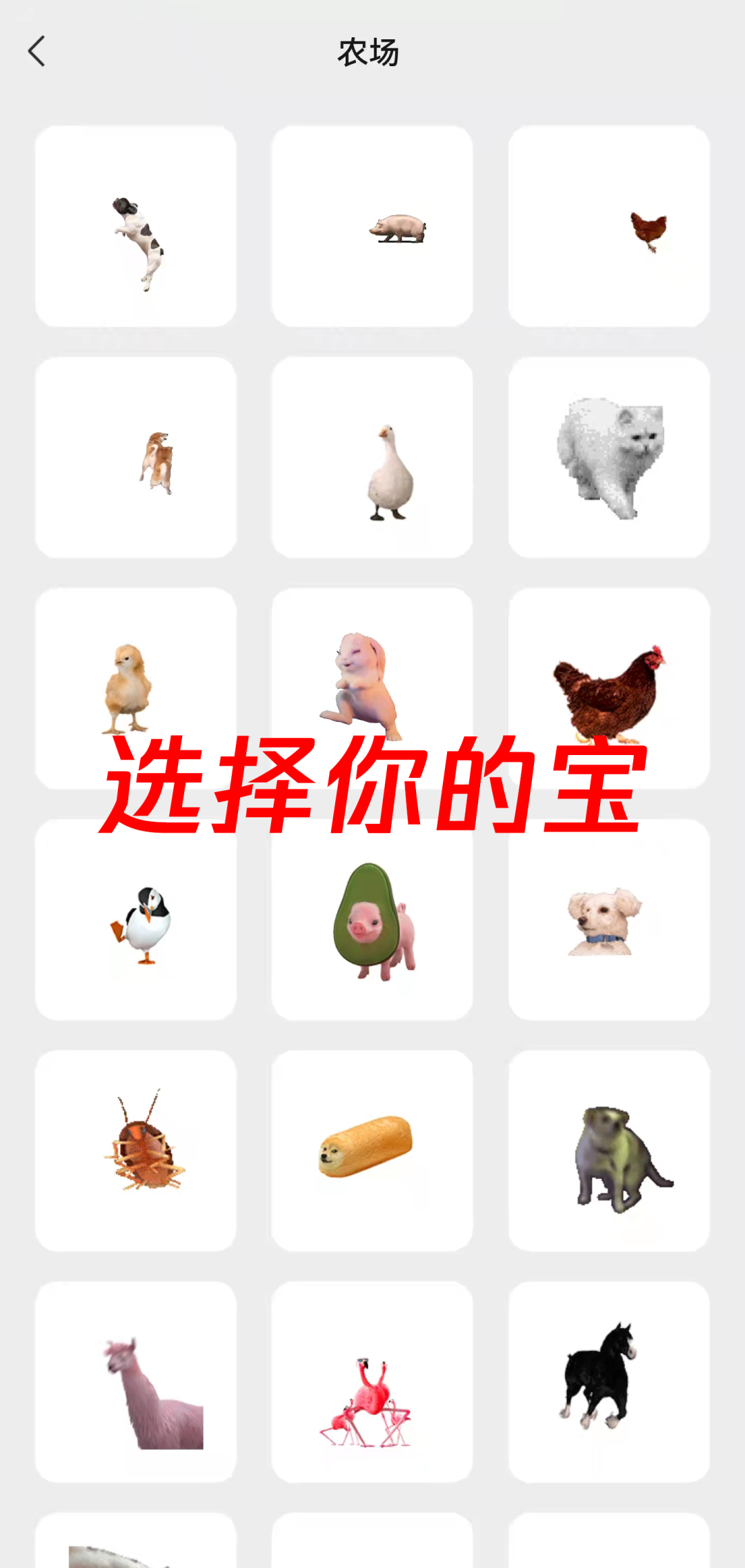The image size is (745, 1568).
Task: Open the white goose tile
Action: point(372,457)
